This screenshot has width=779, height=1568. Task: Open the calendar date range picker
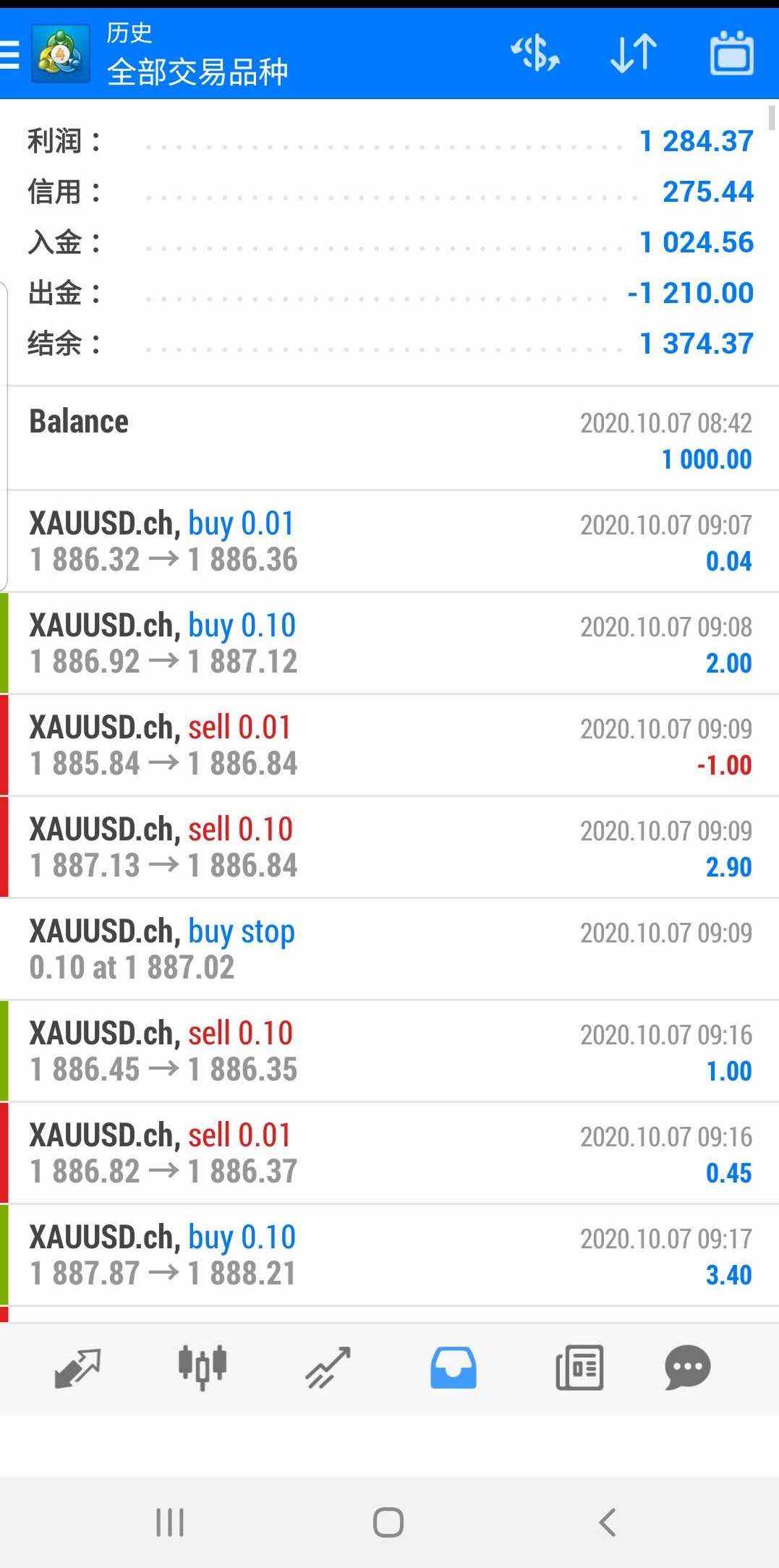(732, 54)
